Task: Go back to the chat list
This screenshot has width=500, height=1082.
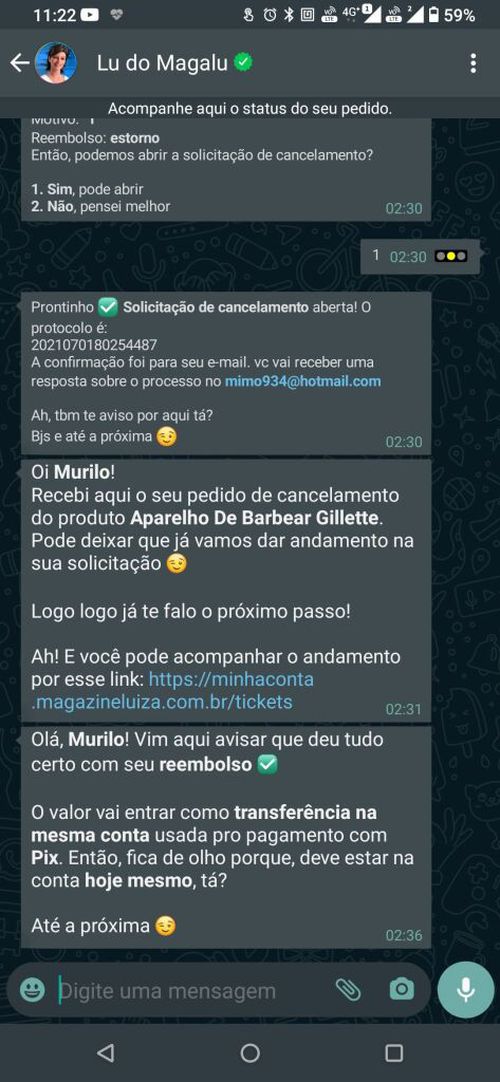Action: (x=19, y=63)
